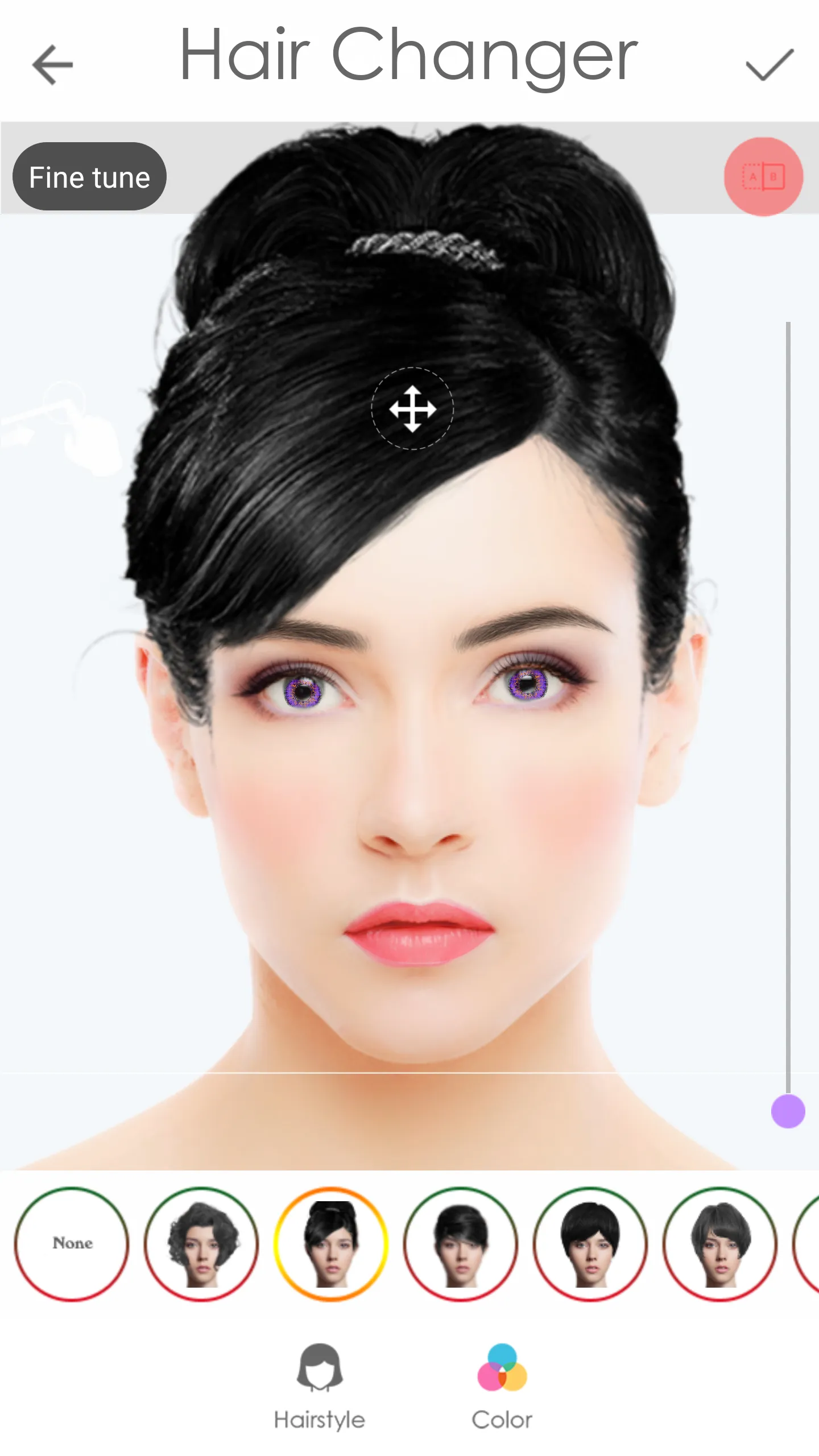The height and width of the screenshot is (1456, 819).
Task: Tap the move handle on the hair
Action: [x=412, y=408]
